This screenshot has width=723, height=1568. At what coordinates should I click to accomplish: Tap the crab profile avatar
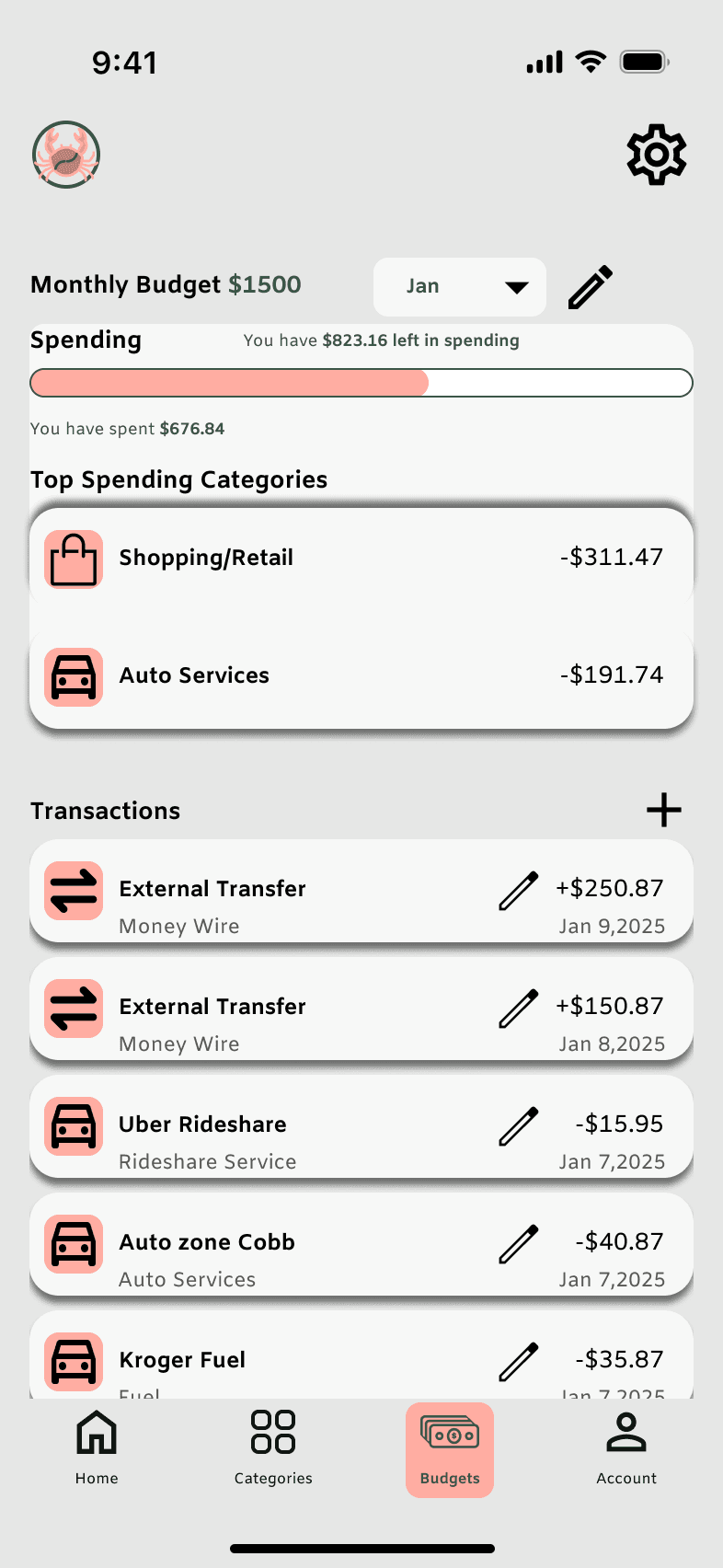66,155
